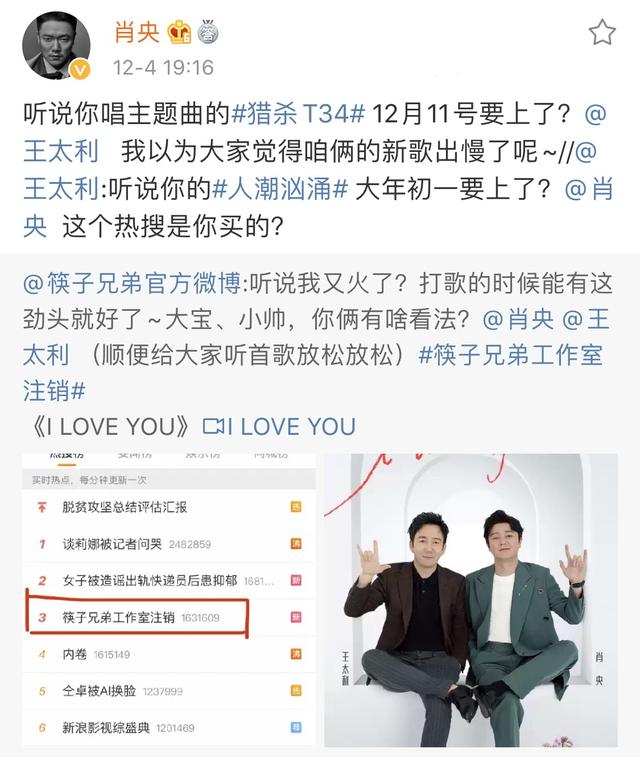View the photo of the two men
The image size is (640, 757).
(x=470, y=600)
